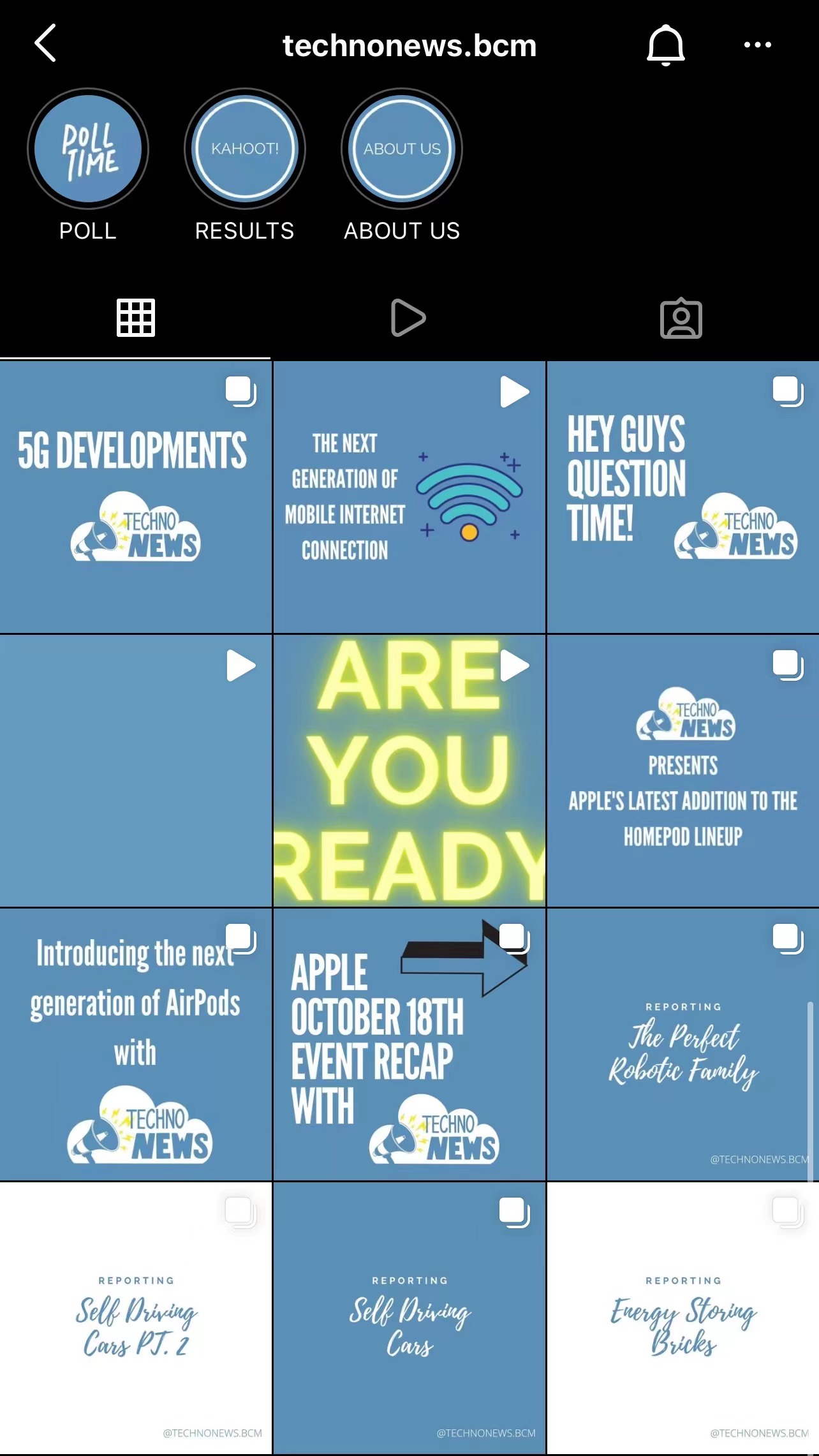The width and height of the screenshot is (819, 1456).
Task: Open The Perfect Robotic Family post
Action: pyautogui.click(x=682, y=1044)
